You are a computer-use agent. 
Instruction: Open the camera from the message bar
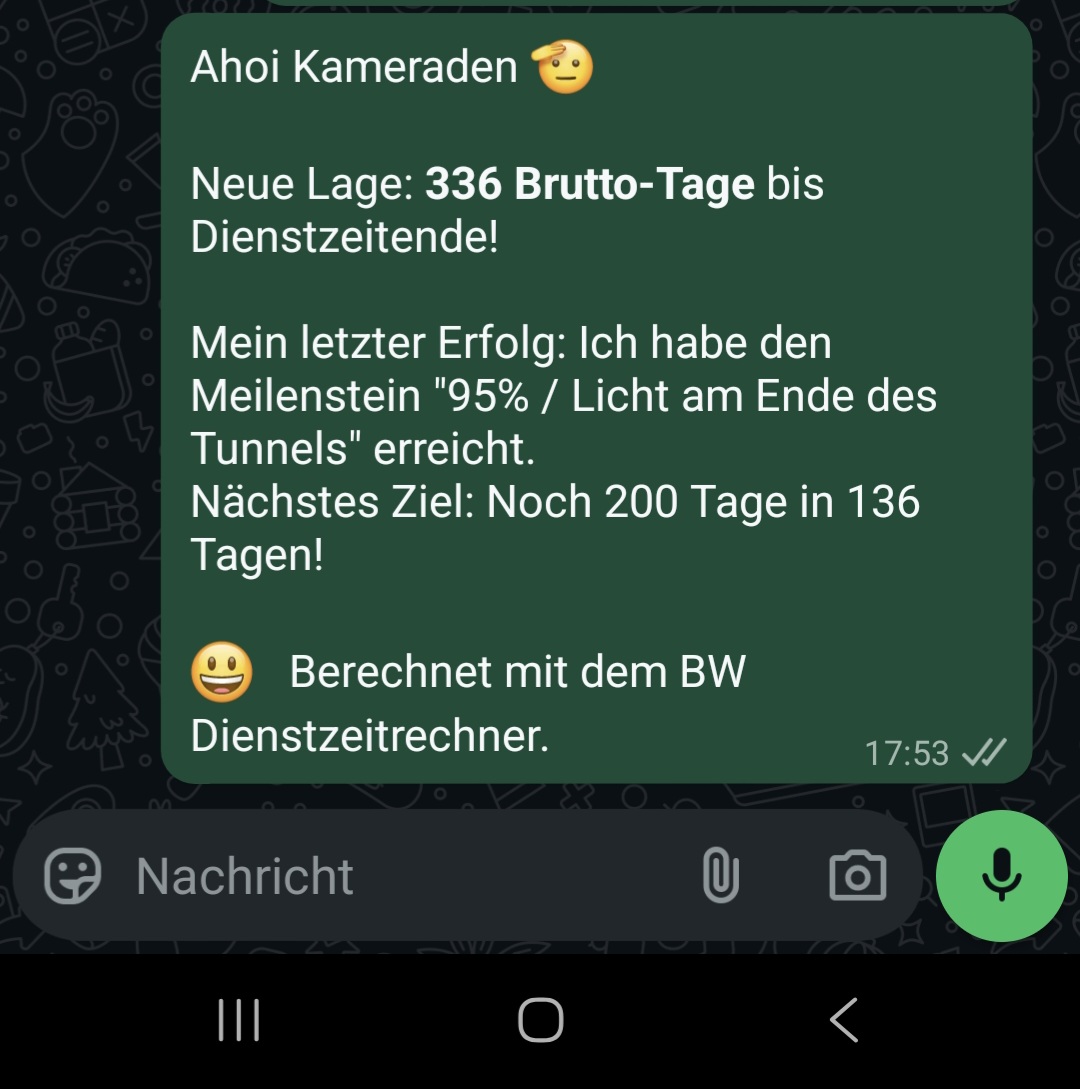[856, 876]
